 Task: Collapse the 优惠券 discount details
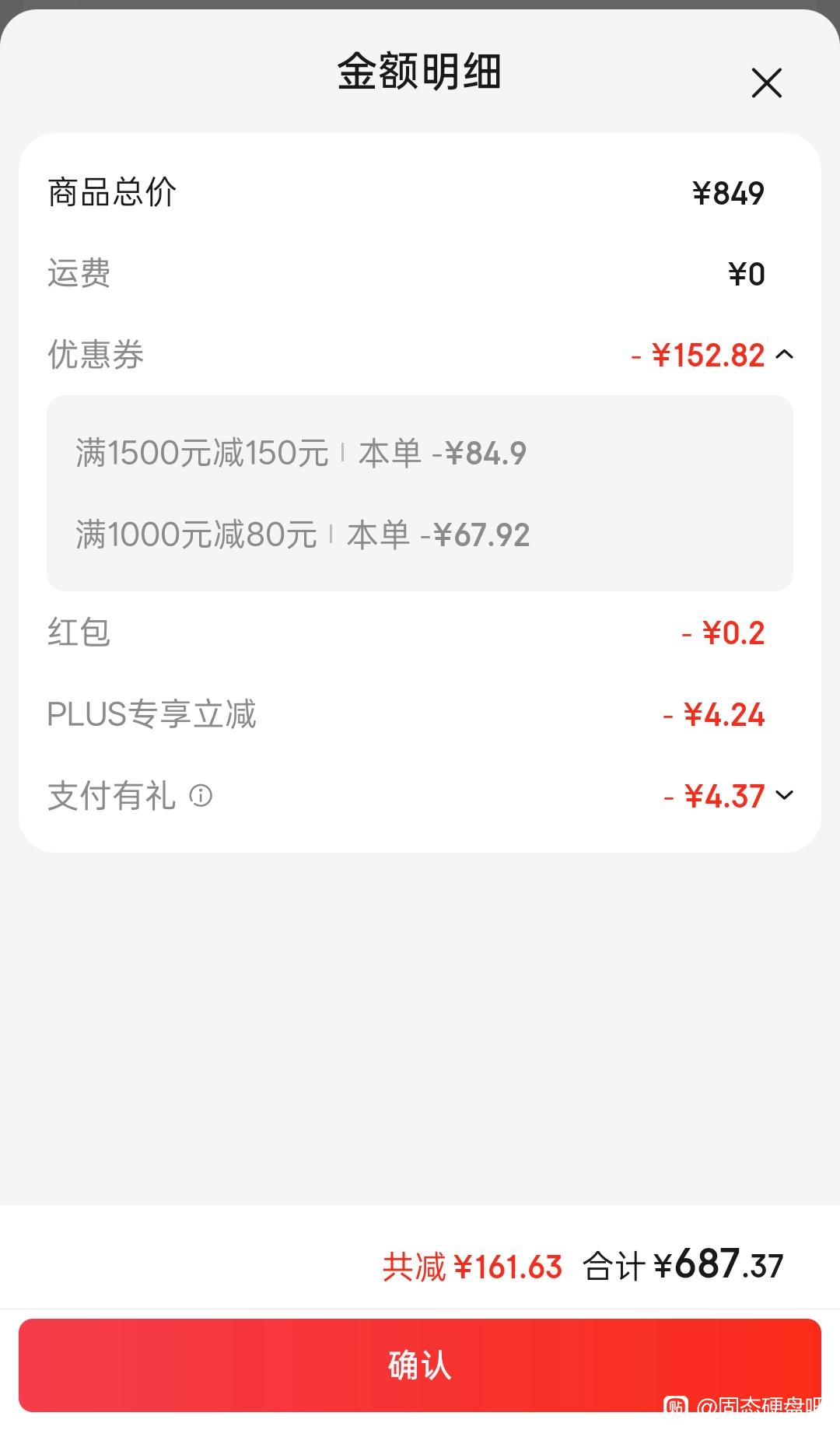[x=785, y=355]
